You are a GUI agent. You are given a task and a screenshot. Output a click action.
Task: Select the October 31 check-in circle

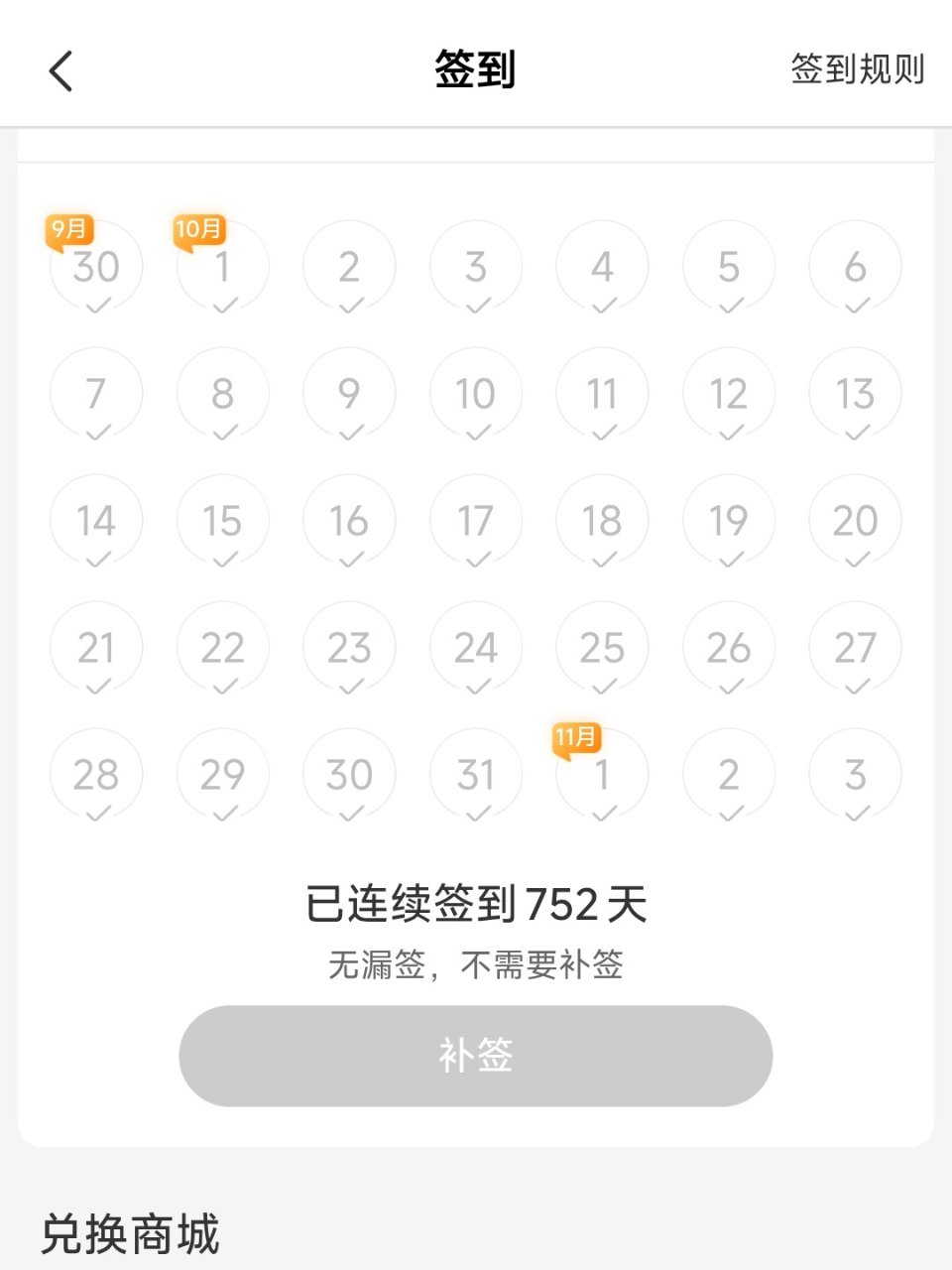coord(475,775)
